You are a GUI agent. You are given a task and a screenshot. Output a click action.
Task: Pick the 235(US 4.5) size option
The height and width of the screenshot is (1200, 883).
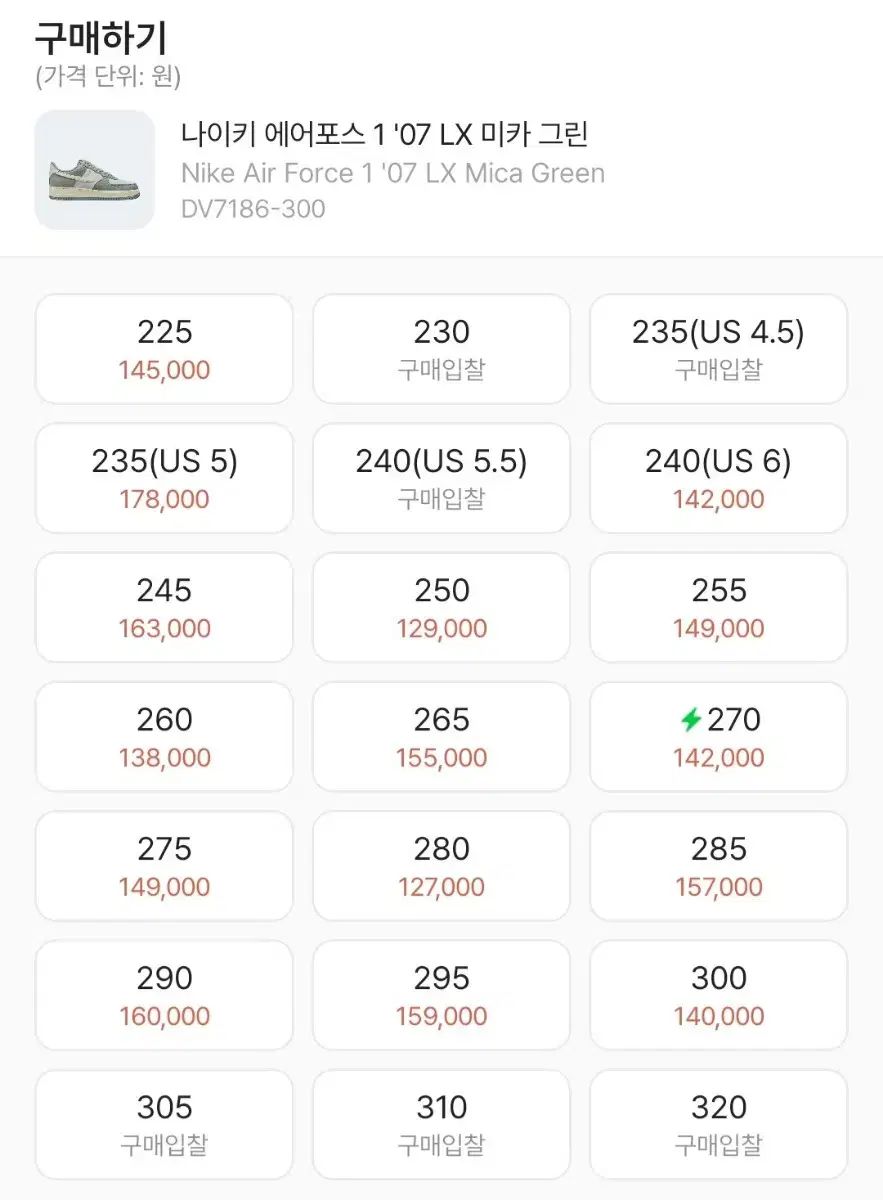point(718,349)
